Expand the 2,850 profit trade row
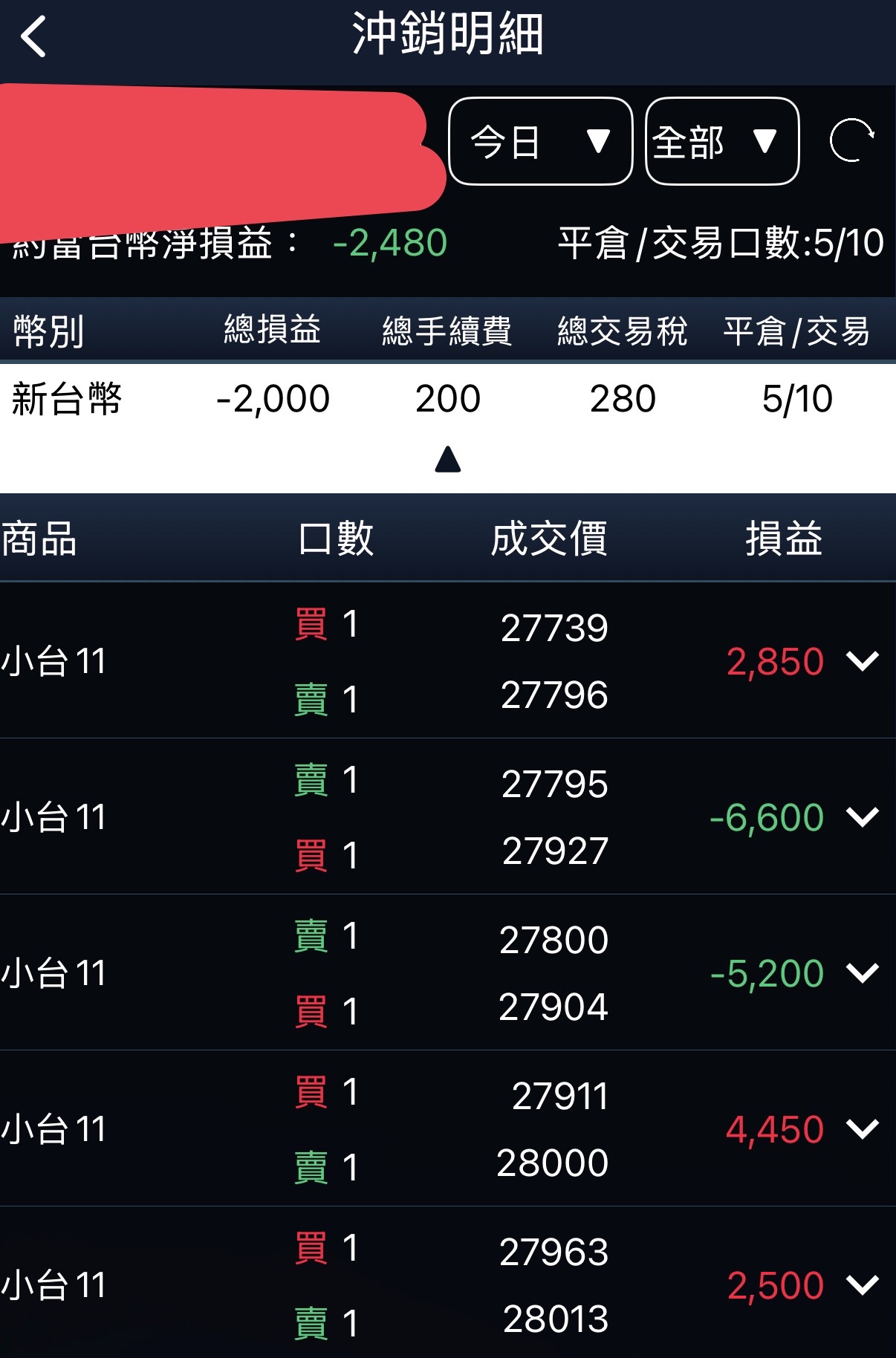 tap(863, 660)
